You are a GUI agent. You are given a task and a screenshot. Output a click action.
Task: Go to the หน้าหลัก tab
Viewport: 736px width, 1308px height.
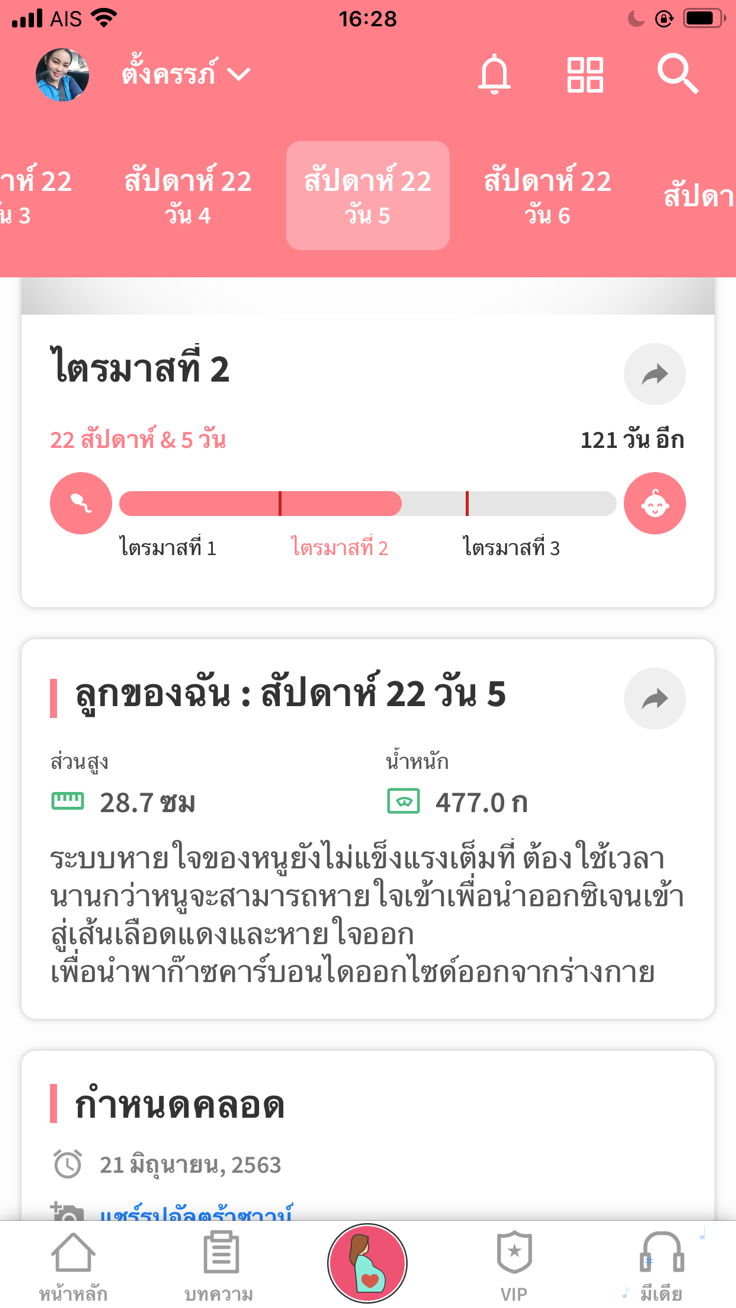pos(73,1266)
